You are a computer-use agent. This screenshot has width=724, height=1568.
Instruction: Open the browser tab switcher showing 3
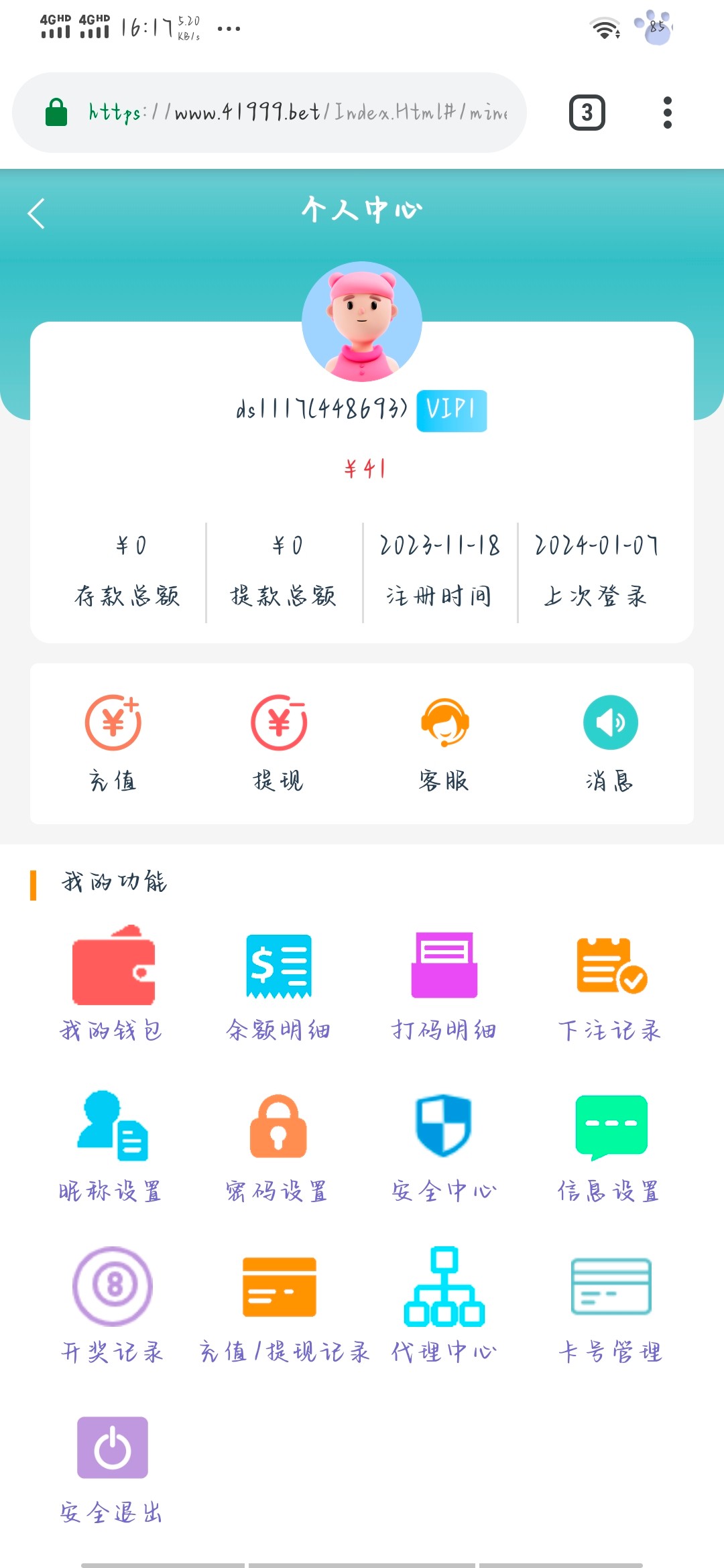click(587, 113)
